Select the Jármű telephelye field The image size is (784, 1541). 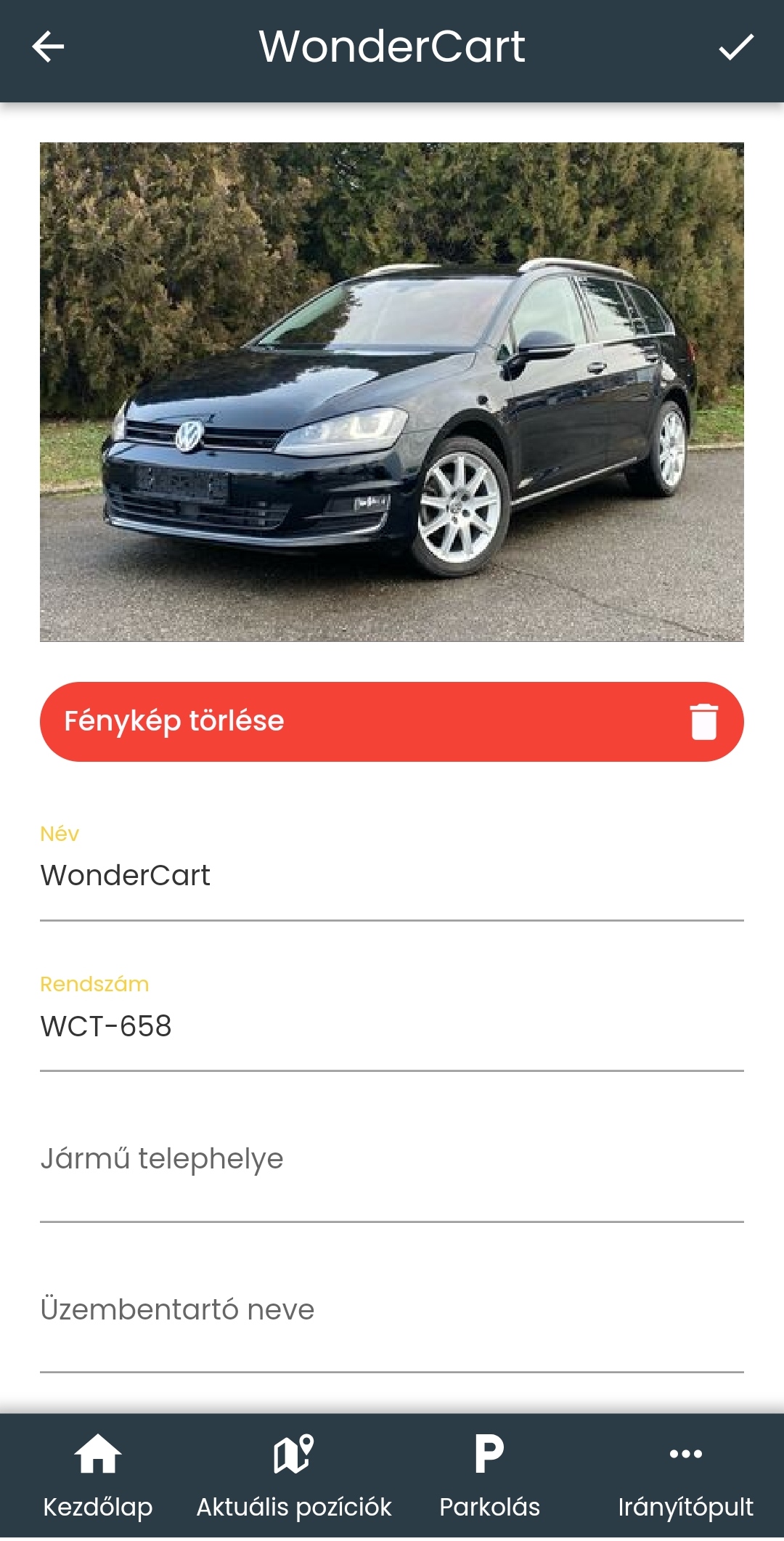(x=392, y=1159)
